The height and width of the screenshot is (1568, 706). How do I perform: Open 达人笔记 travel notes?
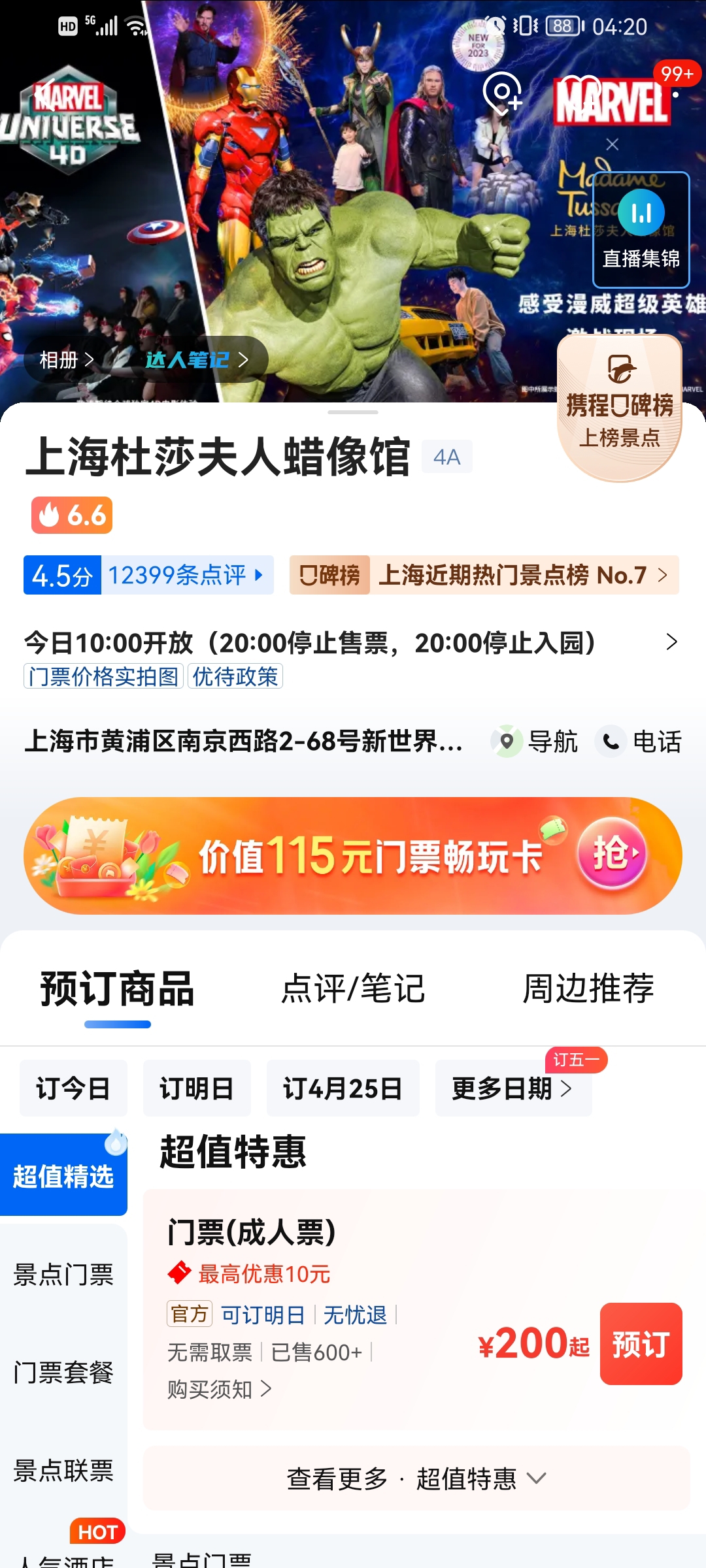pyautogui.click(x=196, y=359)
